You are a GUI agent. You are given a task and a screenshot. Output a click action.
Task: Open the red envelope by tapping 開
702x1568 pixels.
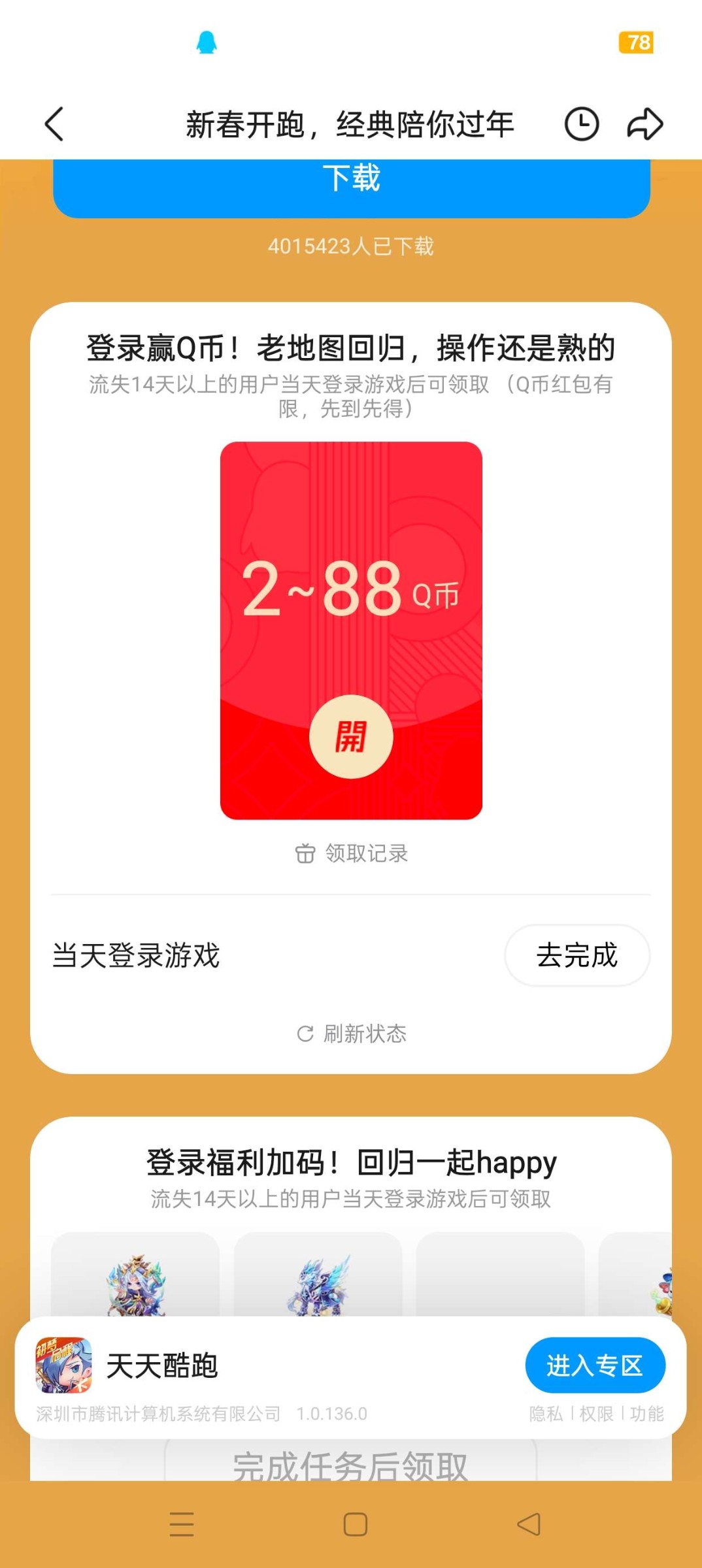(x=352, y=737)
